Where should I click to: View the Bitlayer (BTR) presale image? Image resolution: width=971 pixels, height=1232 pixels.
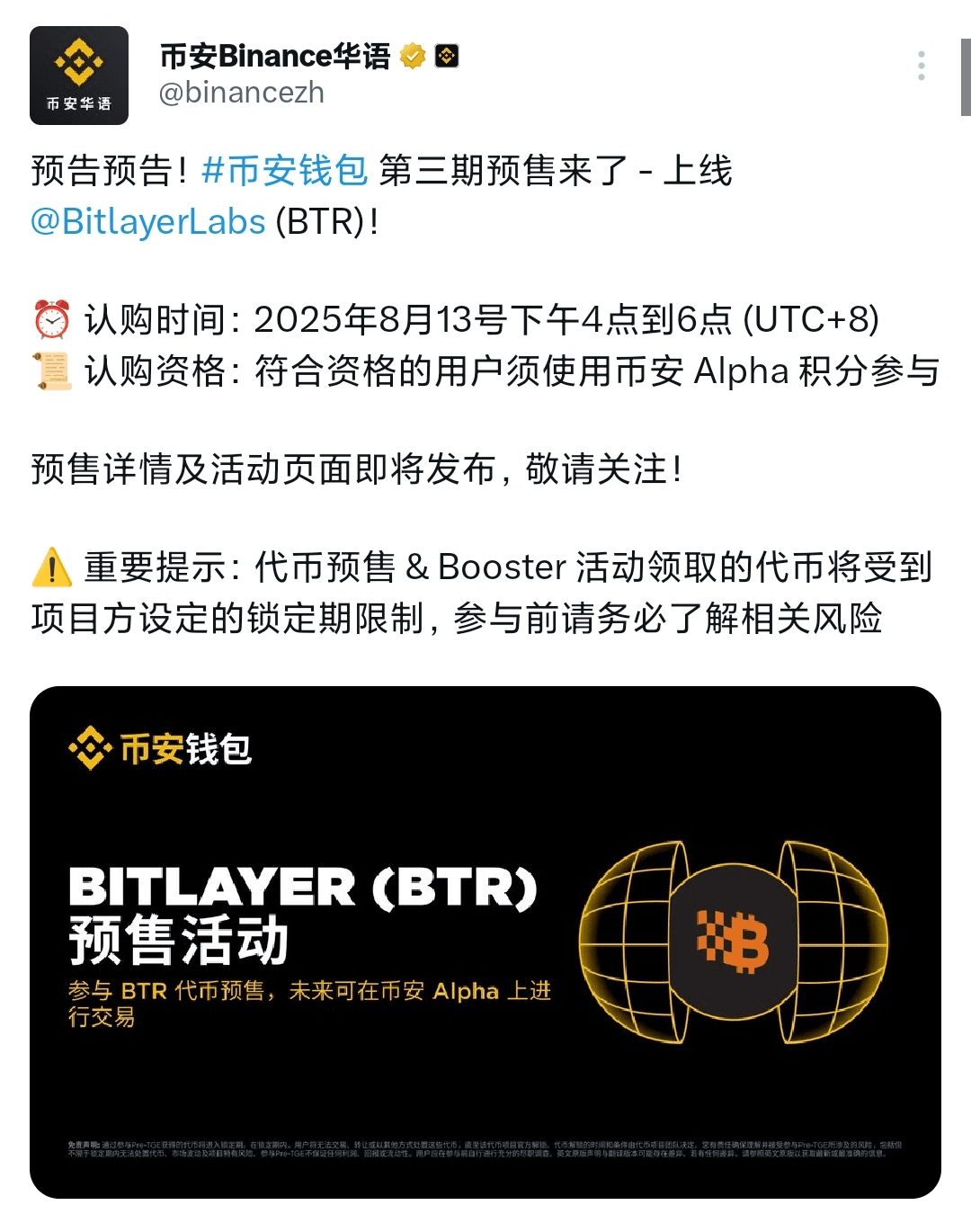485,941
